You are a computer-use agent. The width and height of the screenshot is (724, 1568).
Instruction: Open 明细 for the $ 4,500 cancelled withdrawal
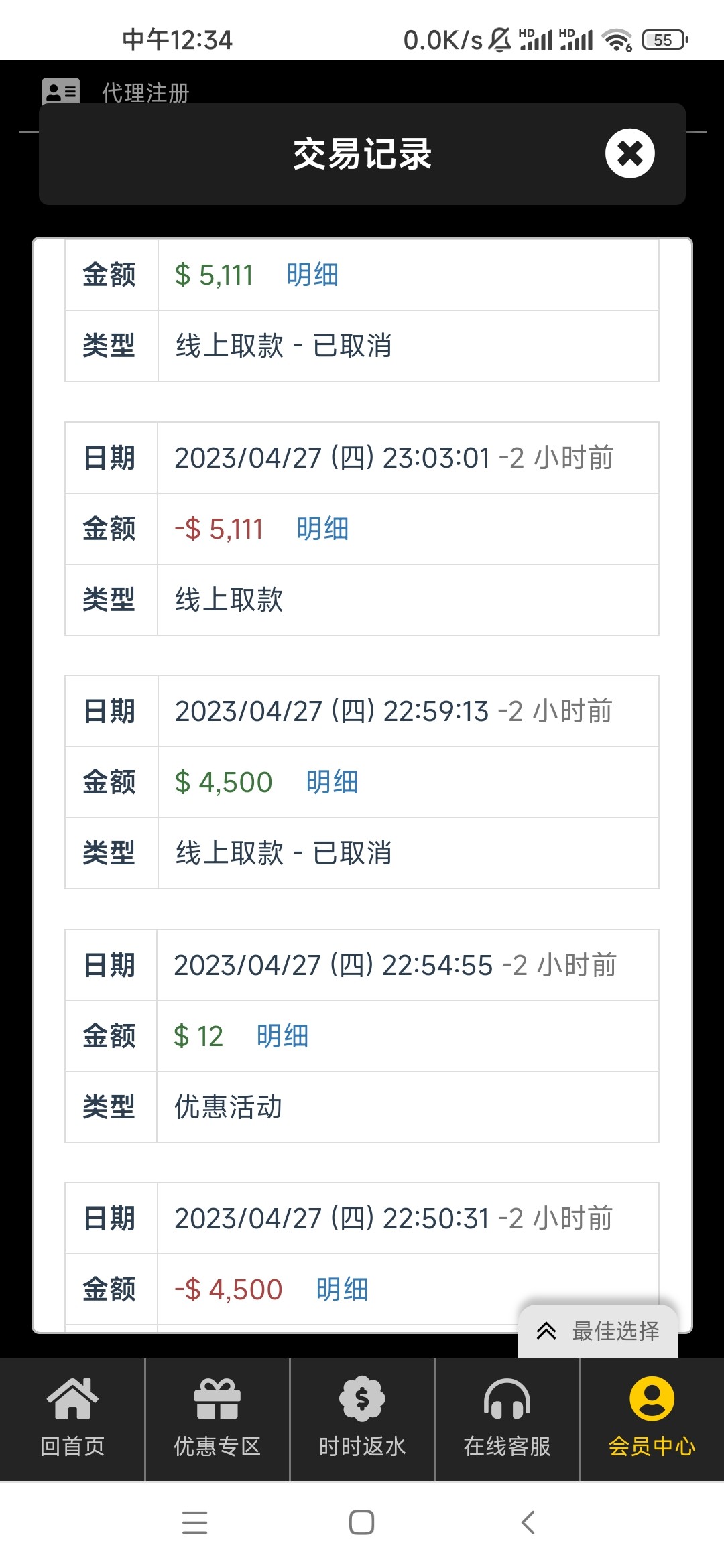point(332,782)
